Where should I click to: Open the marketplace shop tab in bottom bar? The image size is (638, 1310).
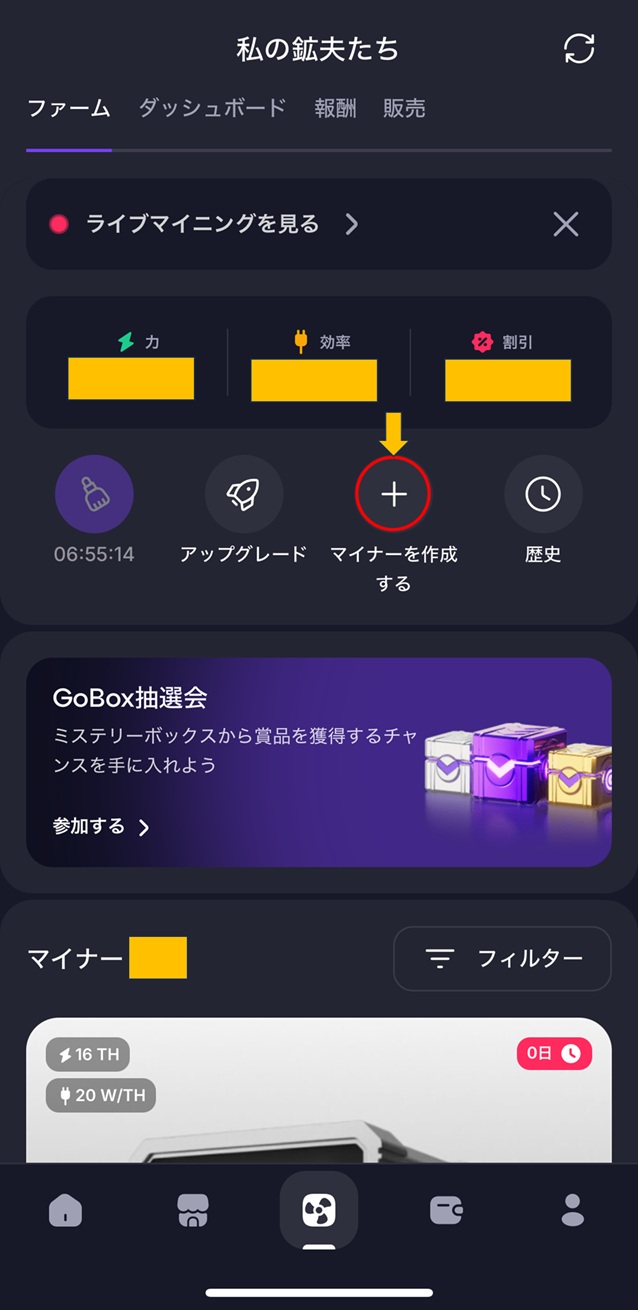pos(192,1210)
